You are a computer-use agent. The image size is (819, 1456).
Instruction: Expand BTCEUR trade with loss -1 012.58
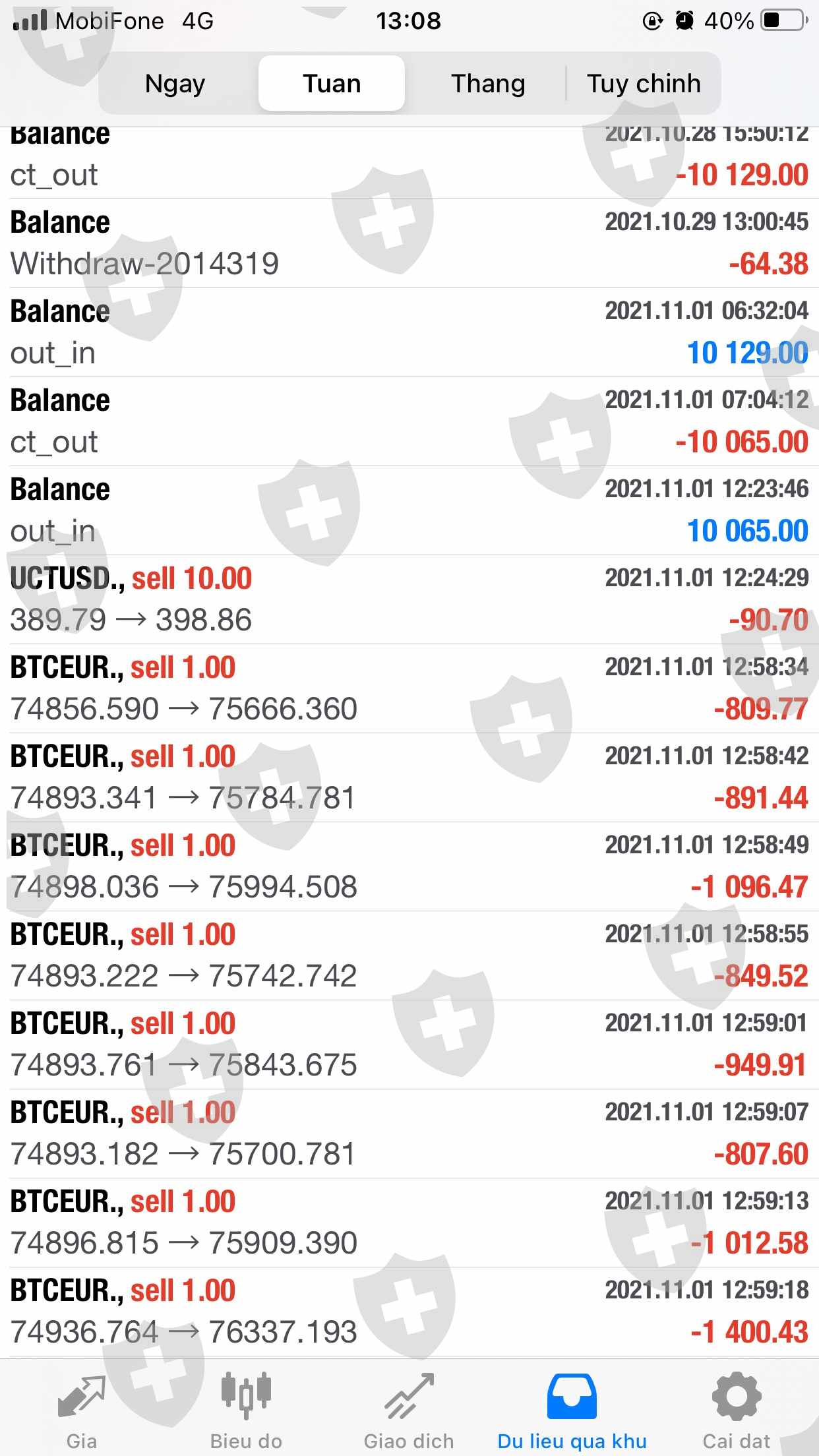click(409, 1223)
